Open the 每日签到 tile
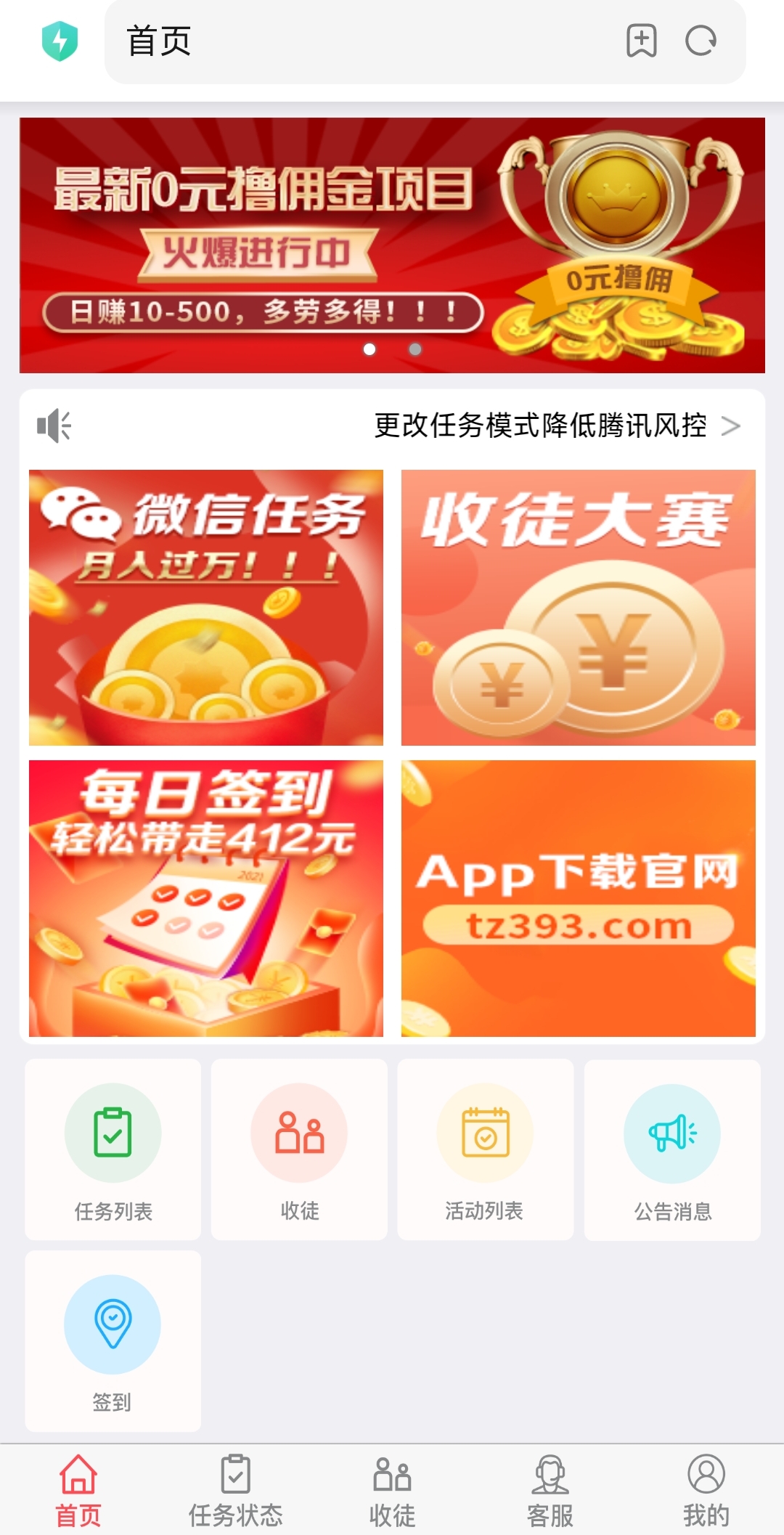Screen dimensions: 784x1535 (x=206, y=898)
